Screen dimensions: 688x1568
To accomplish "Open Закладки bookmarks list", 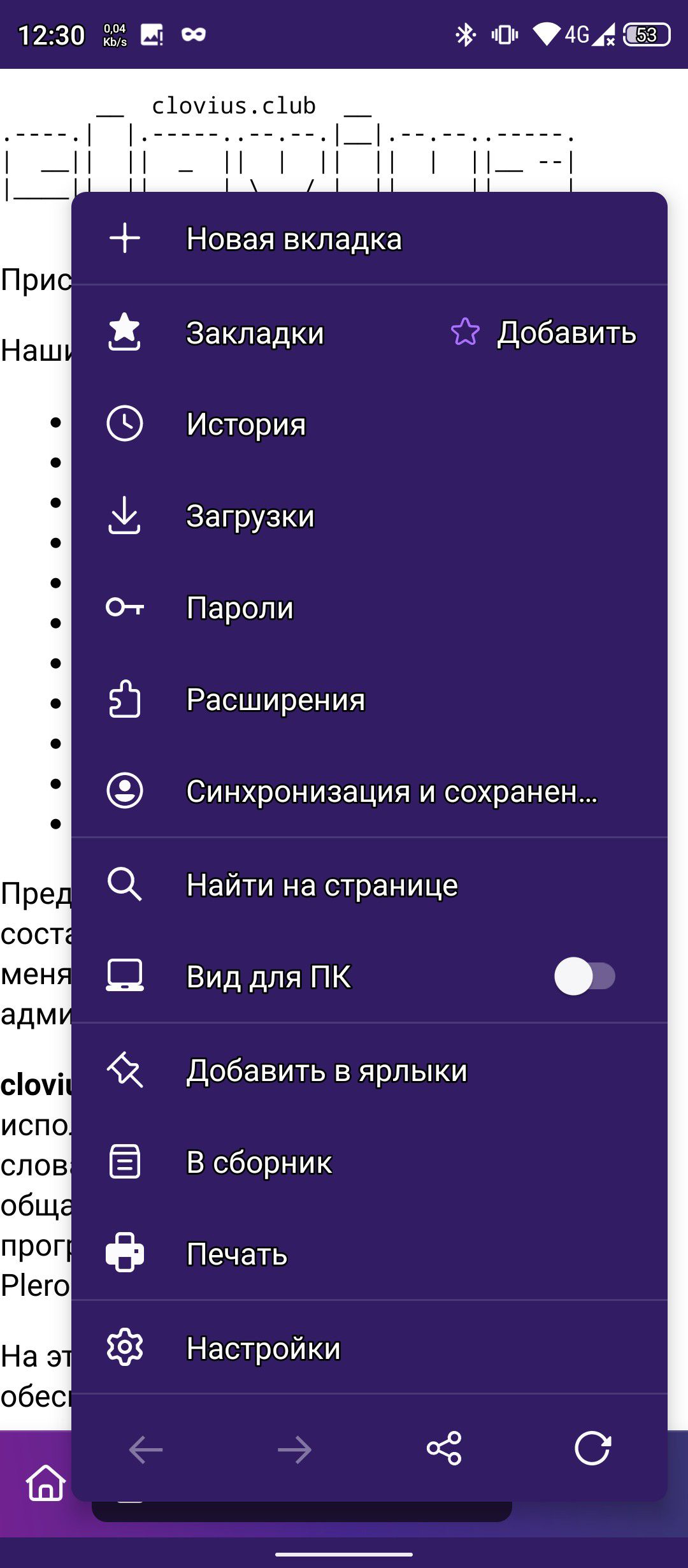I will pyautogui.click(x=255, y=333).
